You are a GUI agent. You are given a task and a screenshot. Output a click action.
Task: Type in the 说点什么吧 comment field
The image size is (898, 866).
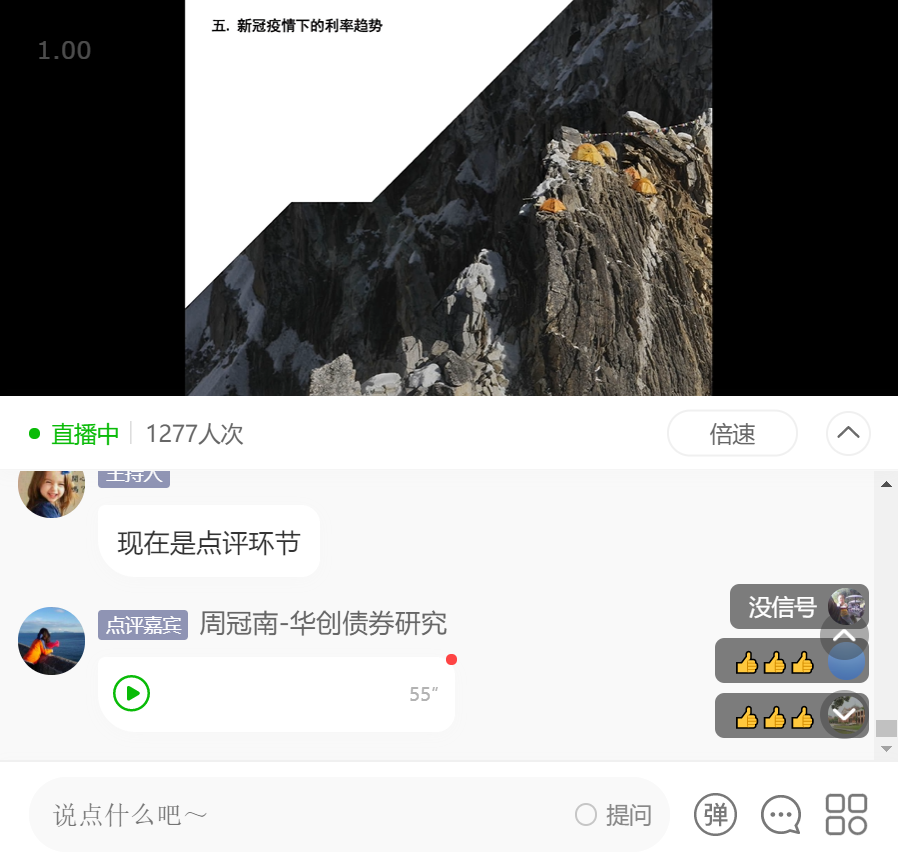[x=300, y=815]
